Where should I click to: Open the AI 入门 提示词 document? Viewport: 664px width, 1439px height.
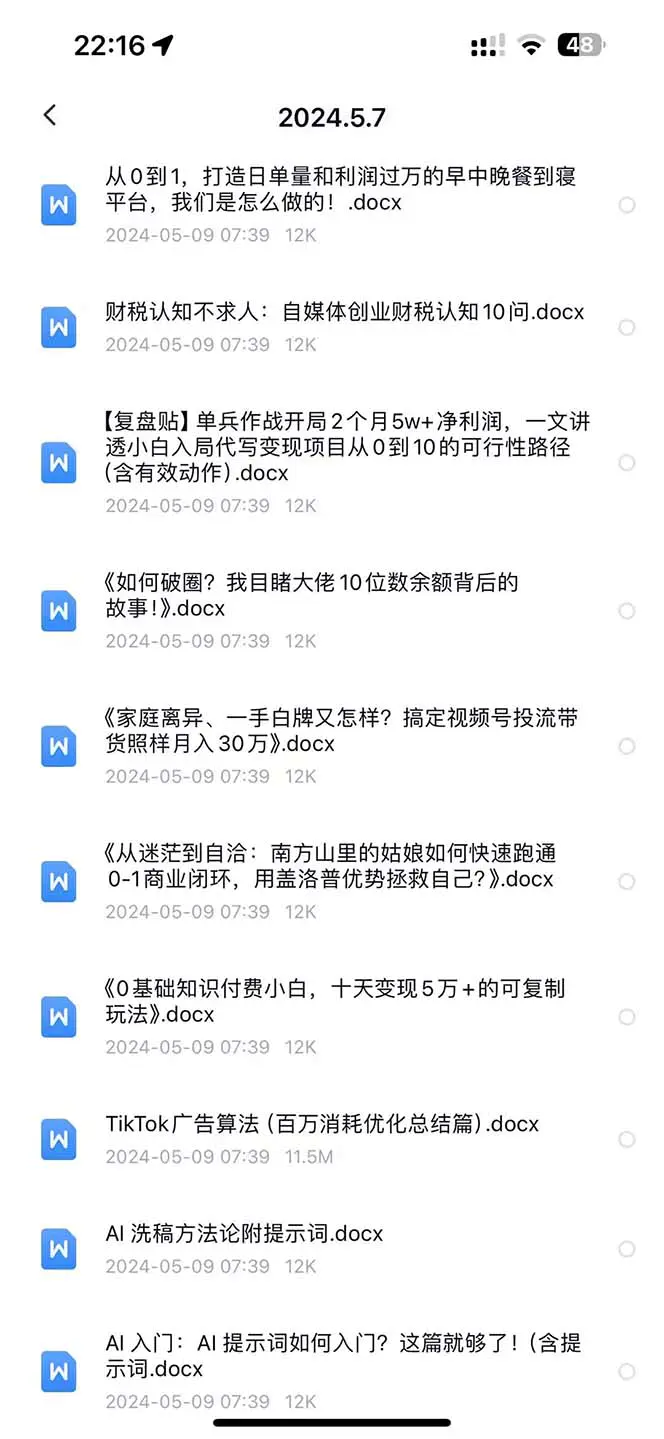pos(342,1356)
